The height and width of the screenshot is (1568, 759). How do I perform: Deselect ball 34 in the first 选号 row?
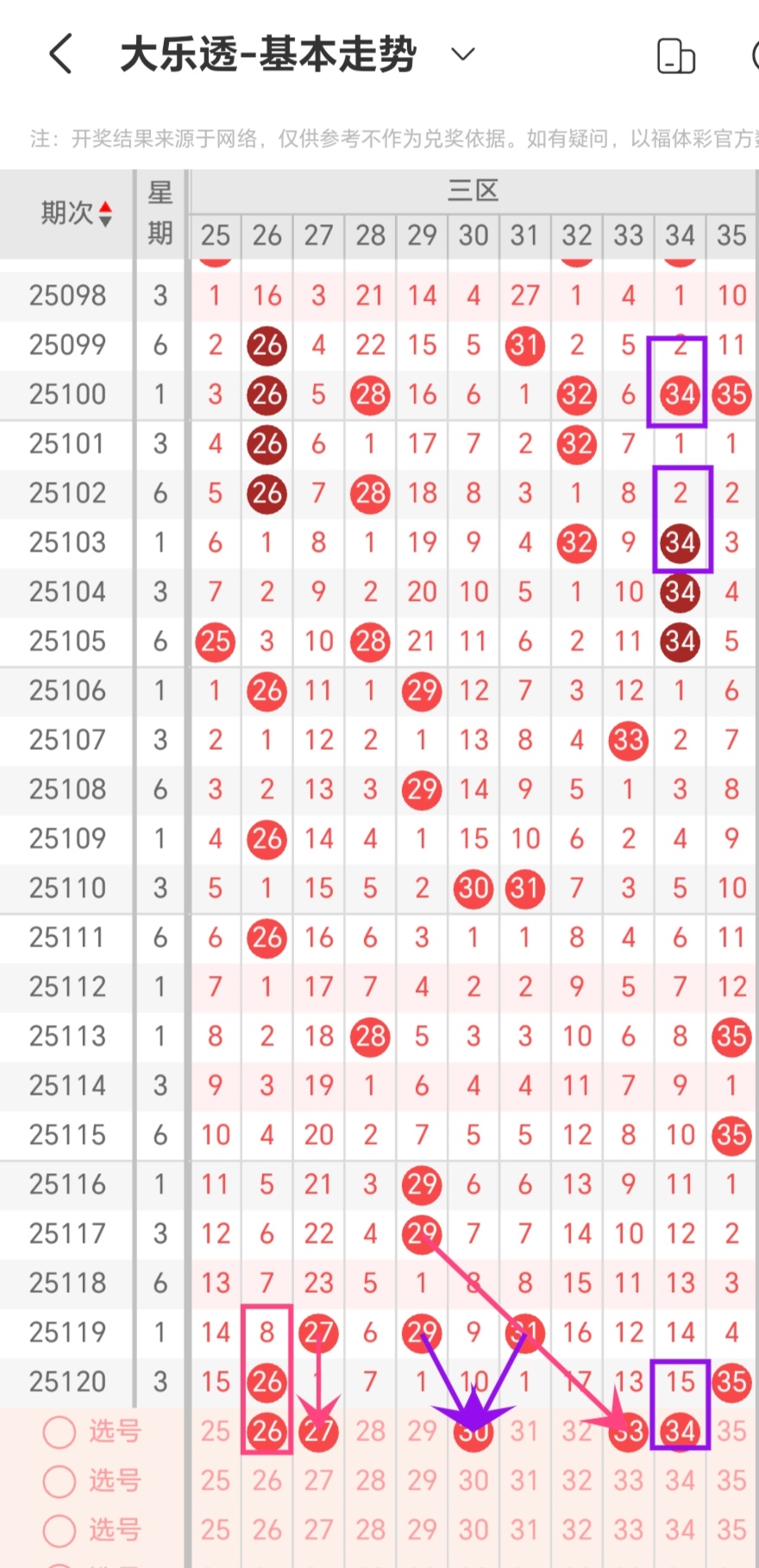681,1432
